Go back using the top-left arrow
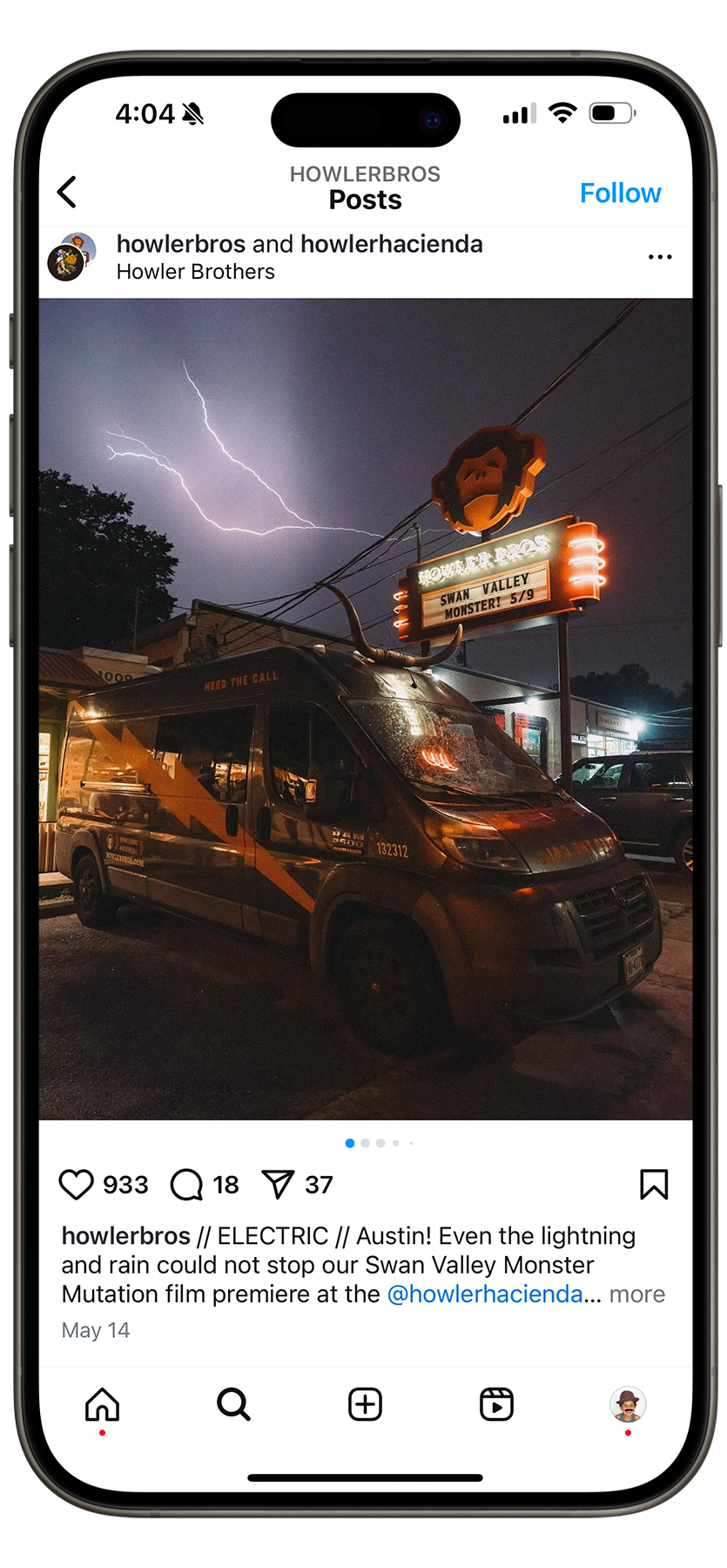Image resolution: width=727 pixels, height=1568 pixels. 67,193
